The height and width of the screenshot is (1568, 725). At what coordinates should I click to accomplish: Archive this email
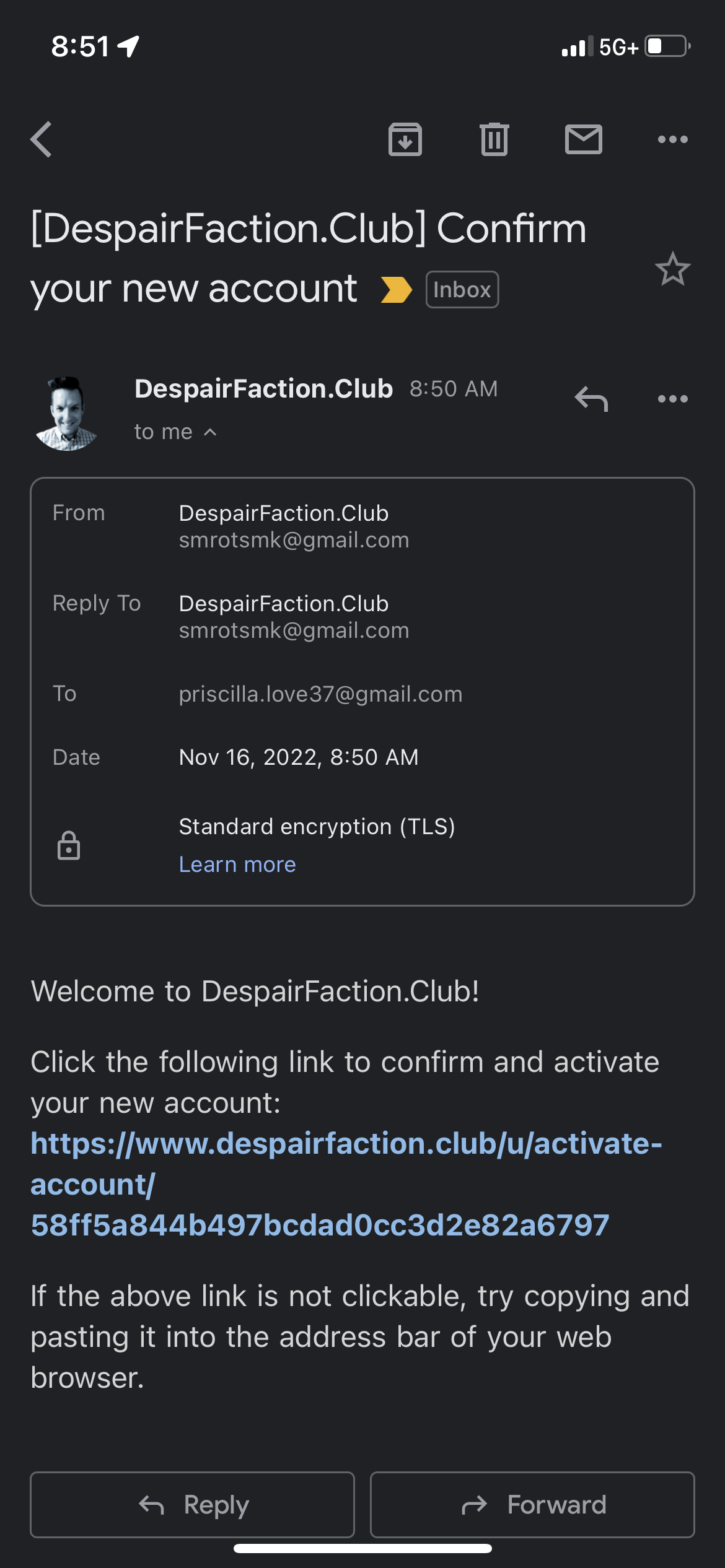point(405,139)
